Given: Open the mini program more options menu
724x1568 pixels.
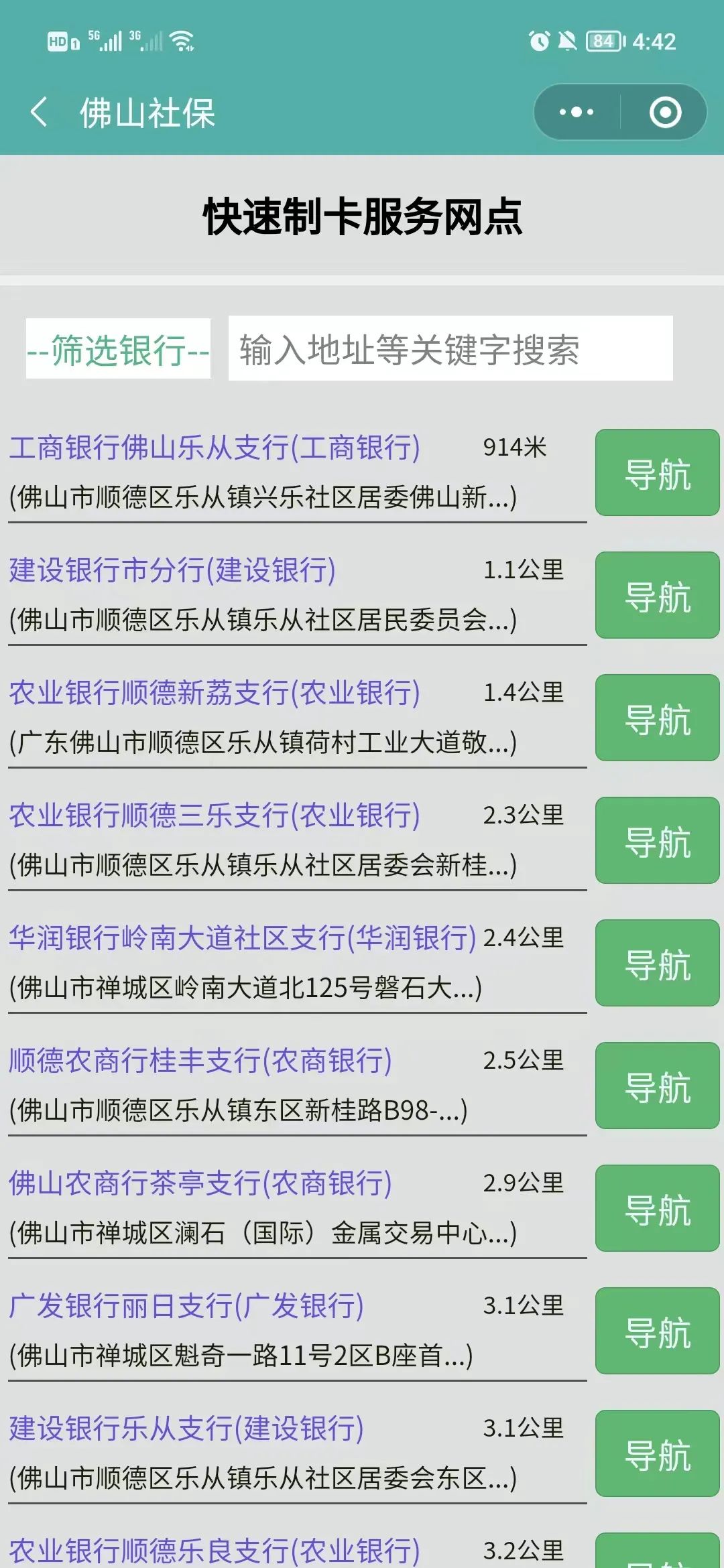Looking at the screenshot, I should pyautogui.click(x=577, y=112).
